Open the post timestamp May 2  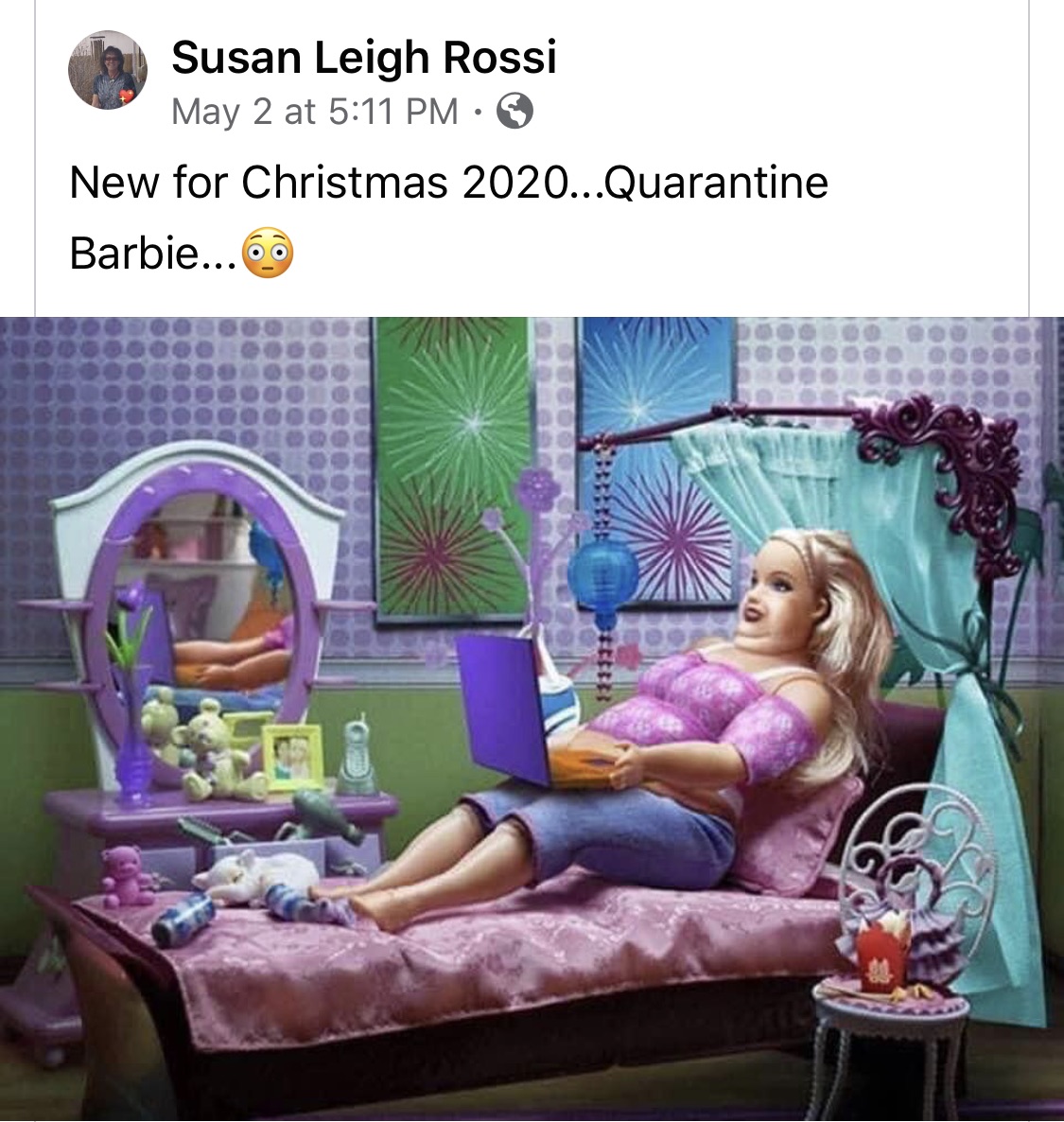point(314,113)
